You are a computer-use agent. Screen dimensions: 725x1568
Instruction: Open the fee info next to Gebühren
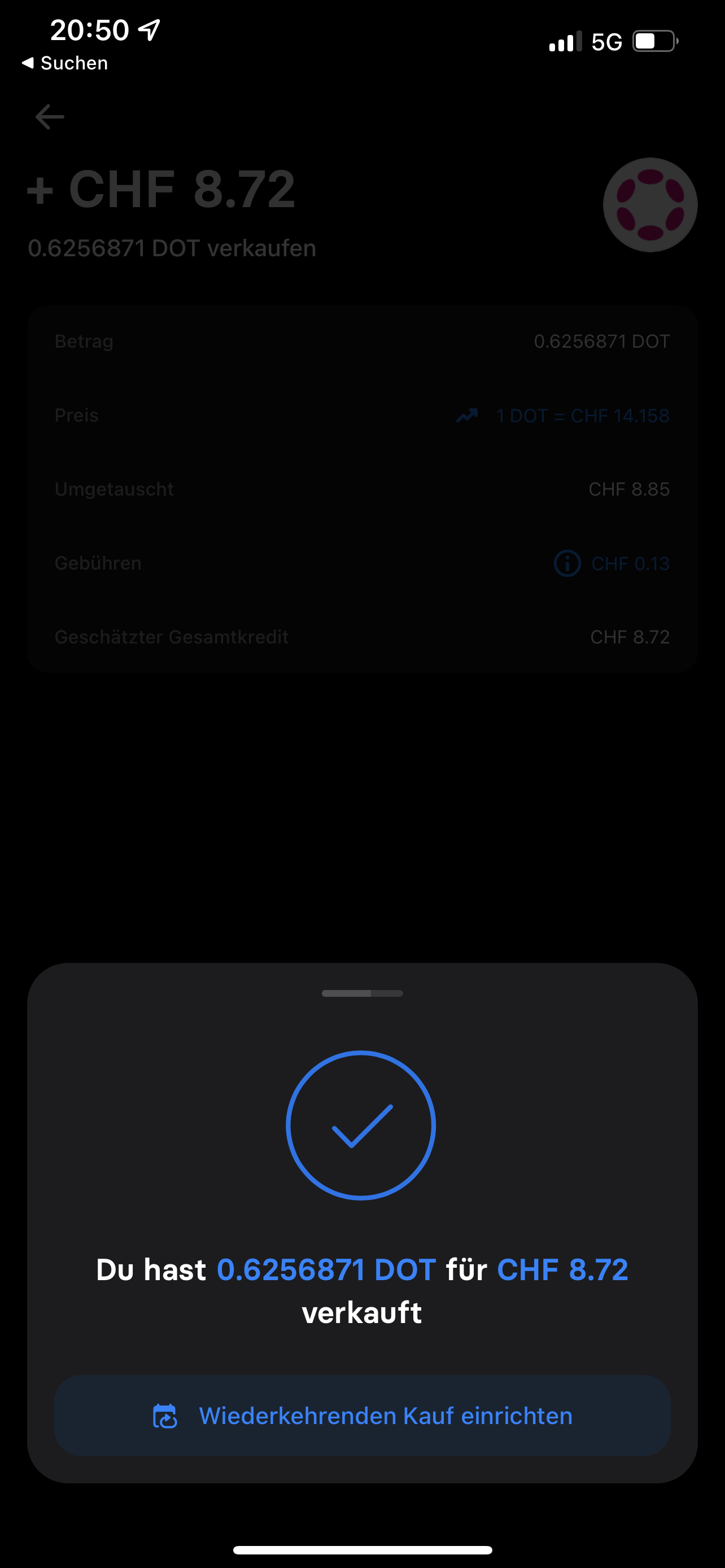pos(567,563)
